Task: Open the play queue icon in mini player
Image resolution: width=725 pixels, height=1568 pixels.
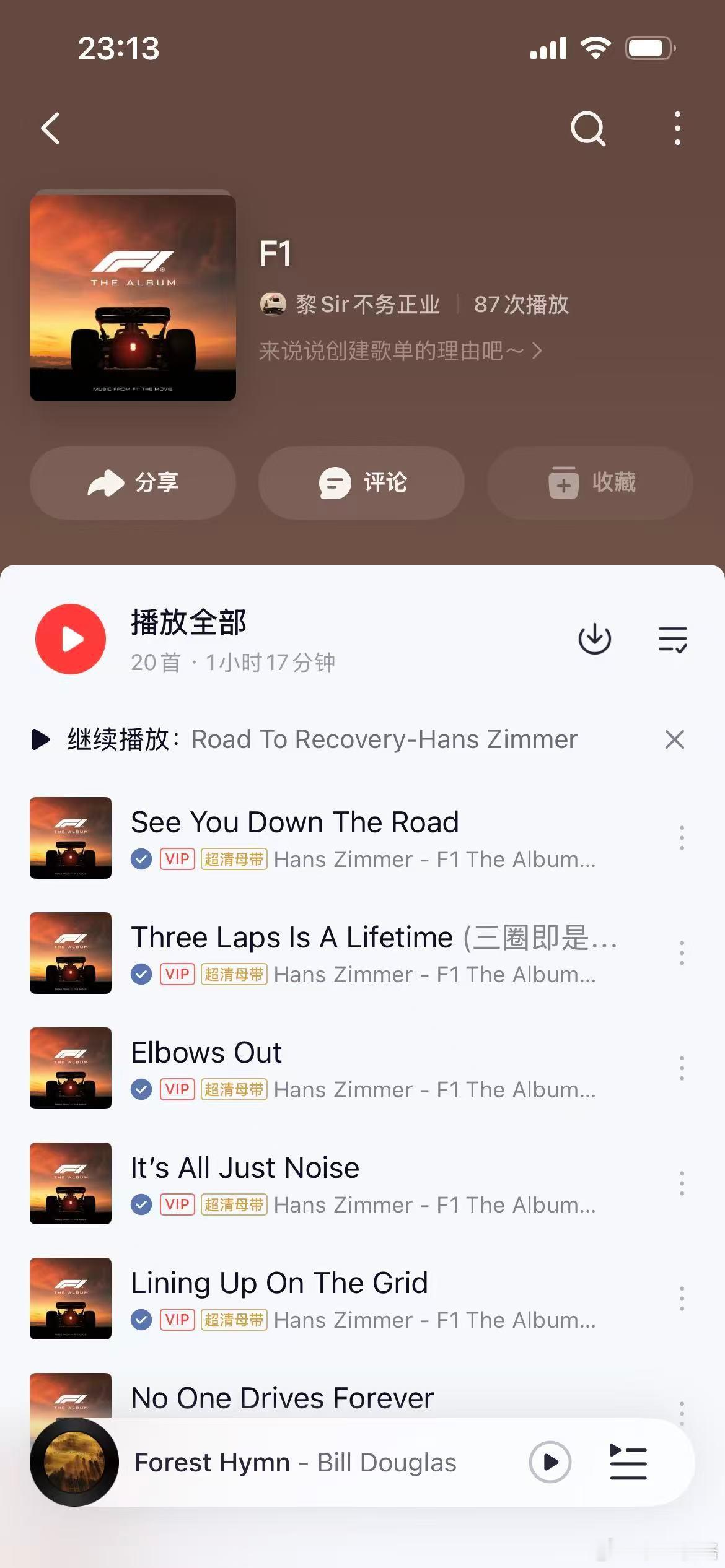Action: tap(628, 1463)
